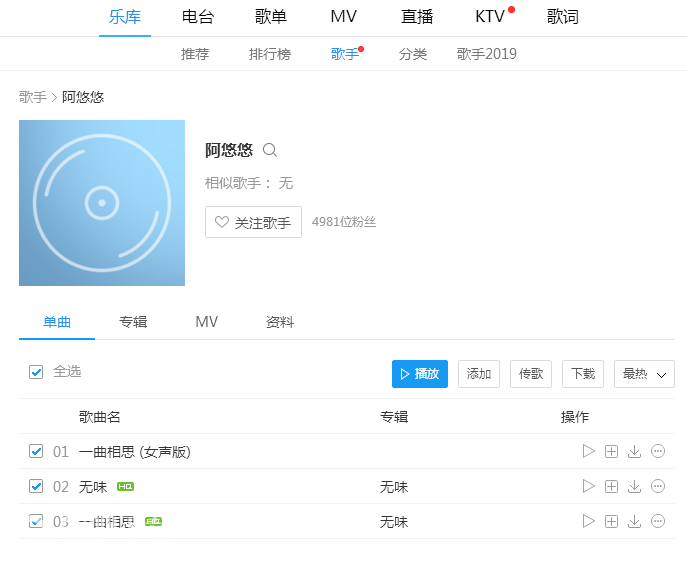The height and width of the screenshot is (567, 687).
Task: Download selected songs with 下载
Action: [583, 374]
